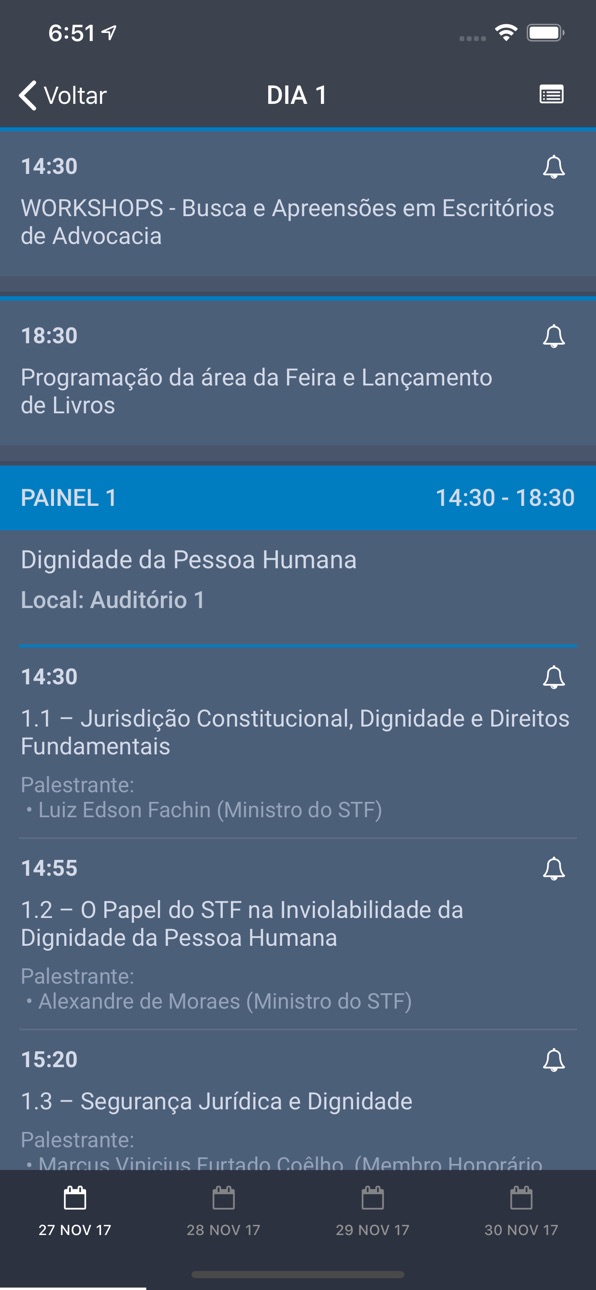Go back with the Voltar button

click(x=62, y=95)
